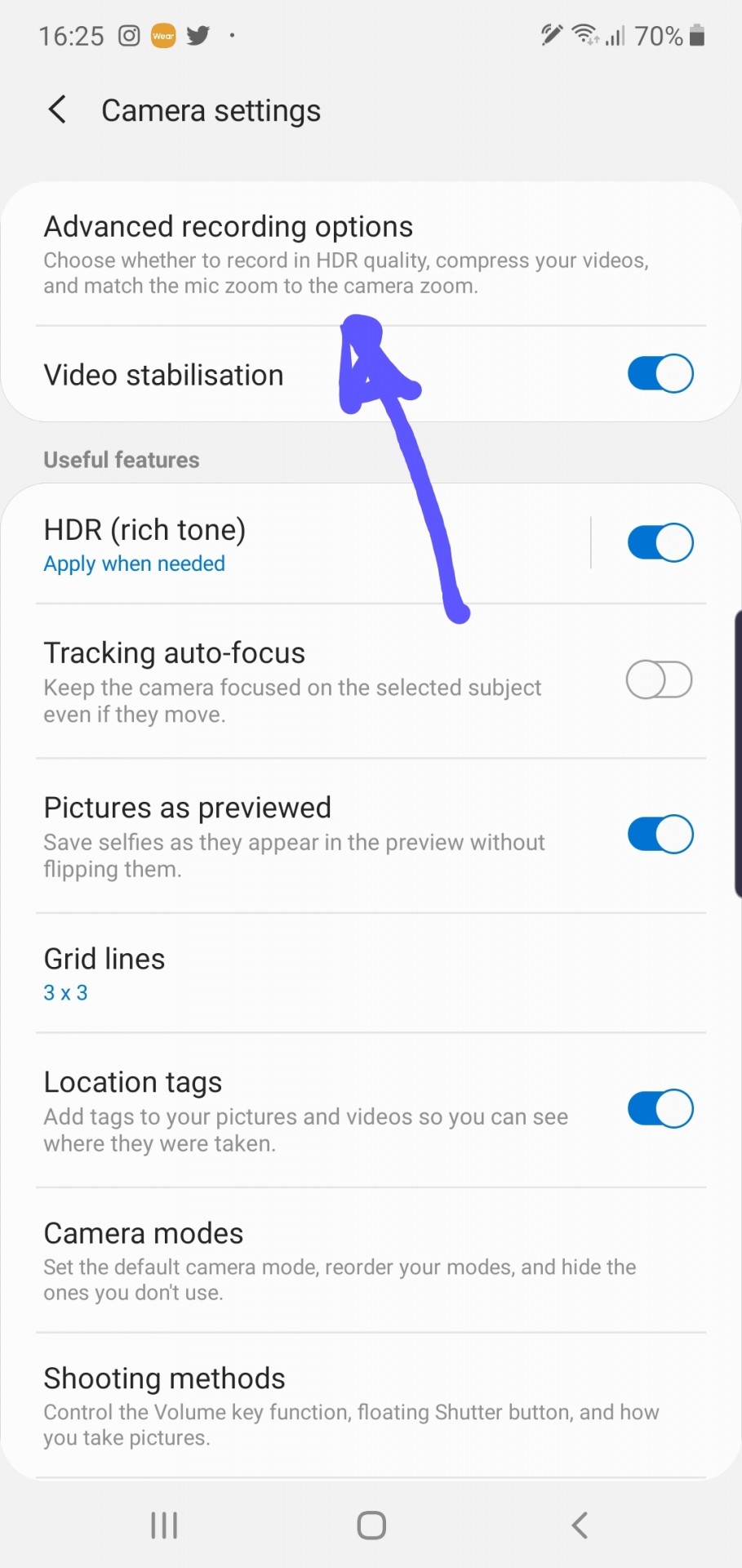Disable Location tags
This screenshot has height=1568, width=742.
tap(660, 1109)
